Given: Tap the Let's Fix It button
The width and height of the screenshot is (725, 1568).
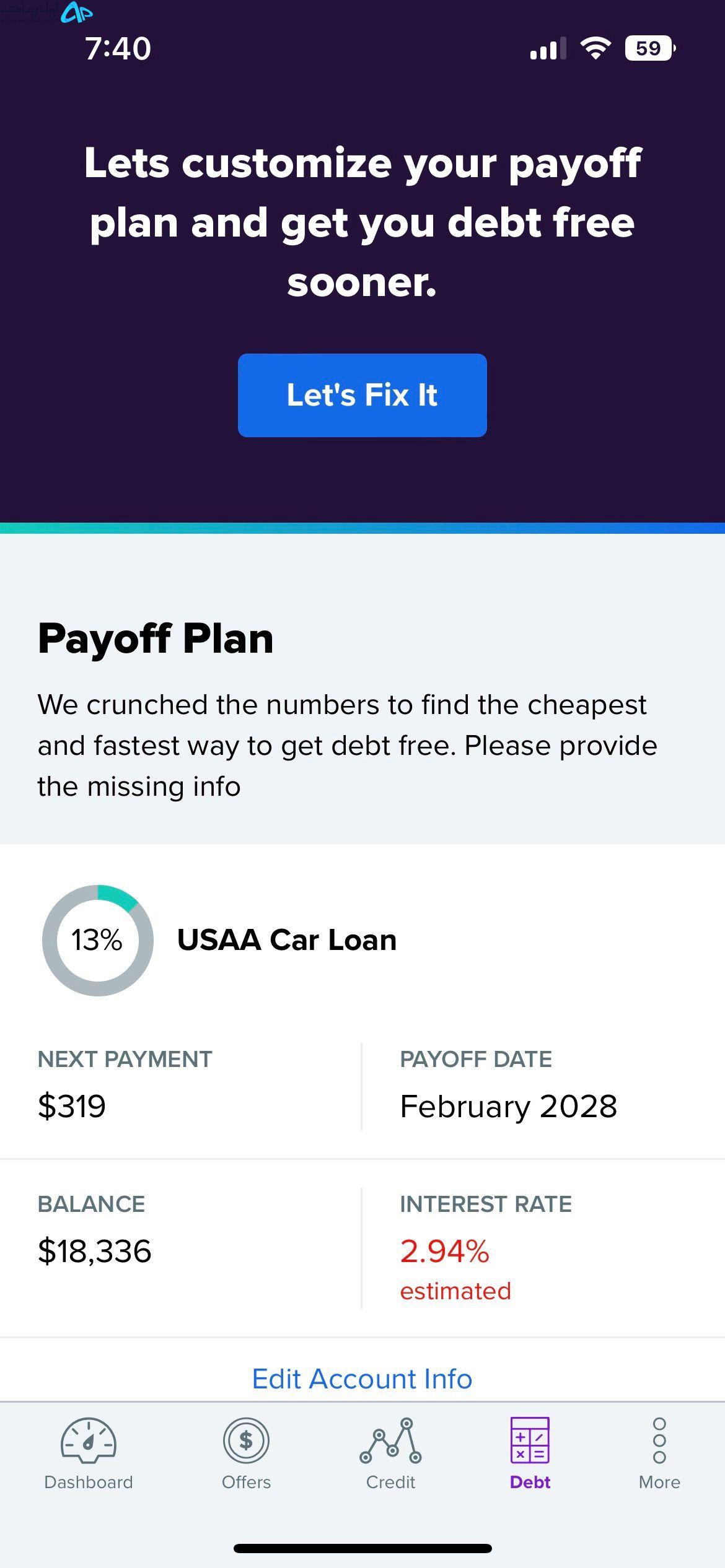Looking at the screenshot, I should 362,395.
